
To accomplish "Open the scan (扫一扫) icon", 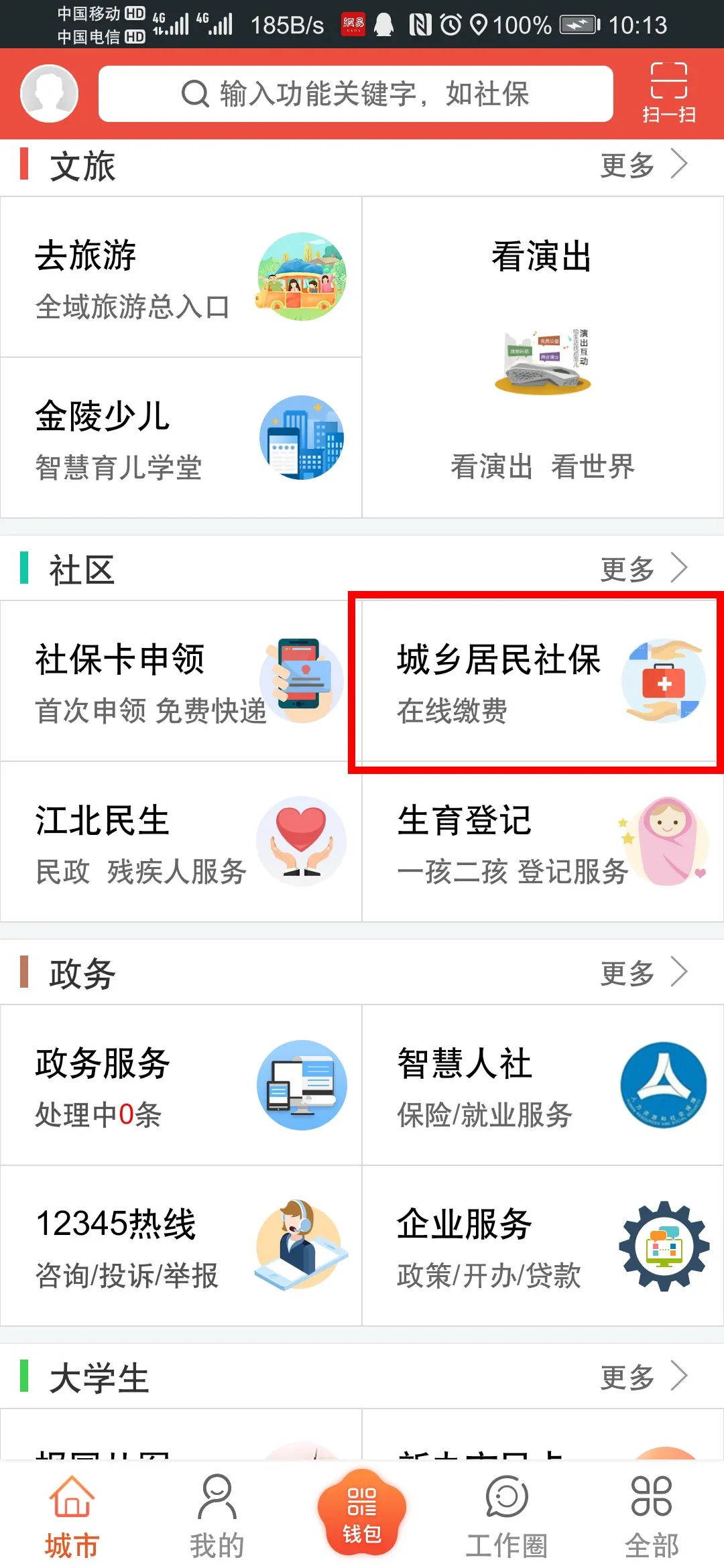I will click(668, 93).
